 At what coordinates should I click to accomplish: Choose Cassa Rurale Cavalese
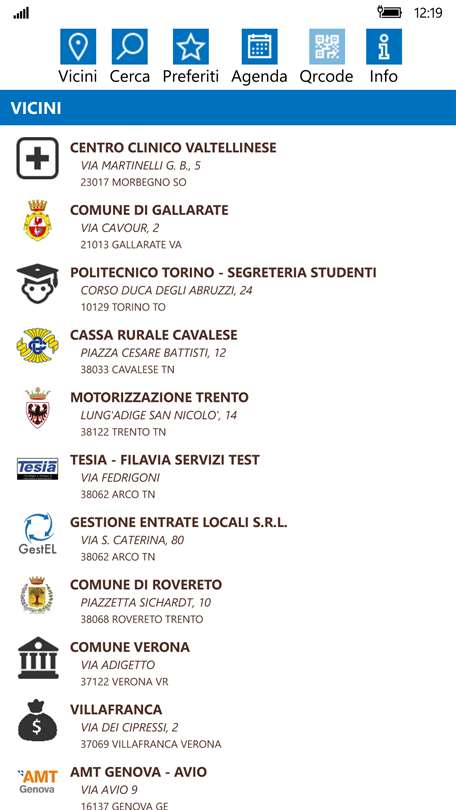[228, 351]
